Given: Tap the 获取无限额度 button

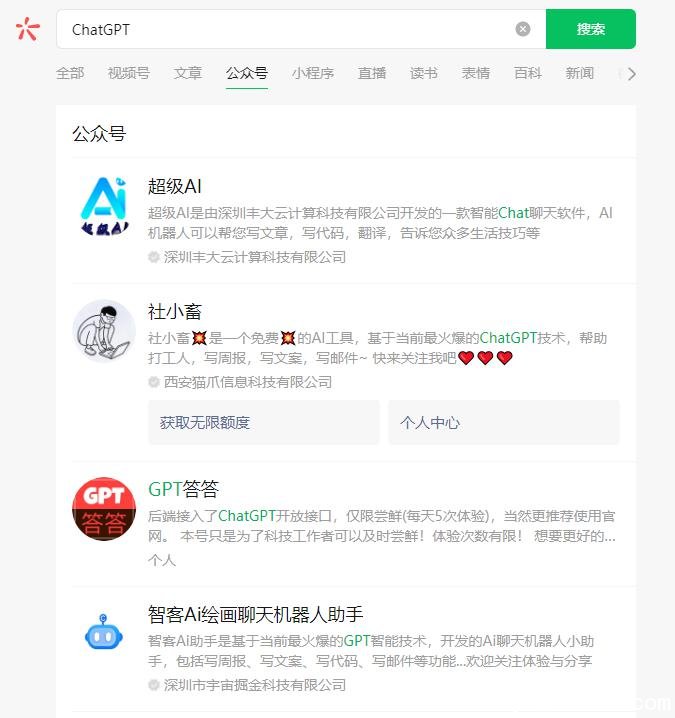Looking at the screenshot, I should tap(263, 422).
